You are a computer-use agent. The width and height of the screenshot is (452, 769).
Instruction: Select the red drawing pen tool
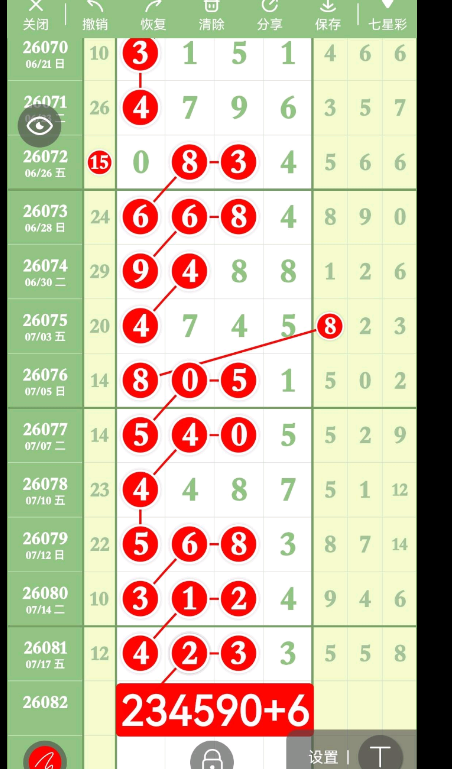point(45,756)
